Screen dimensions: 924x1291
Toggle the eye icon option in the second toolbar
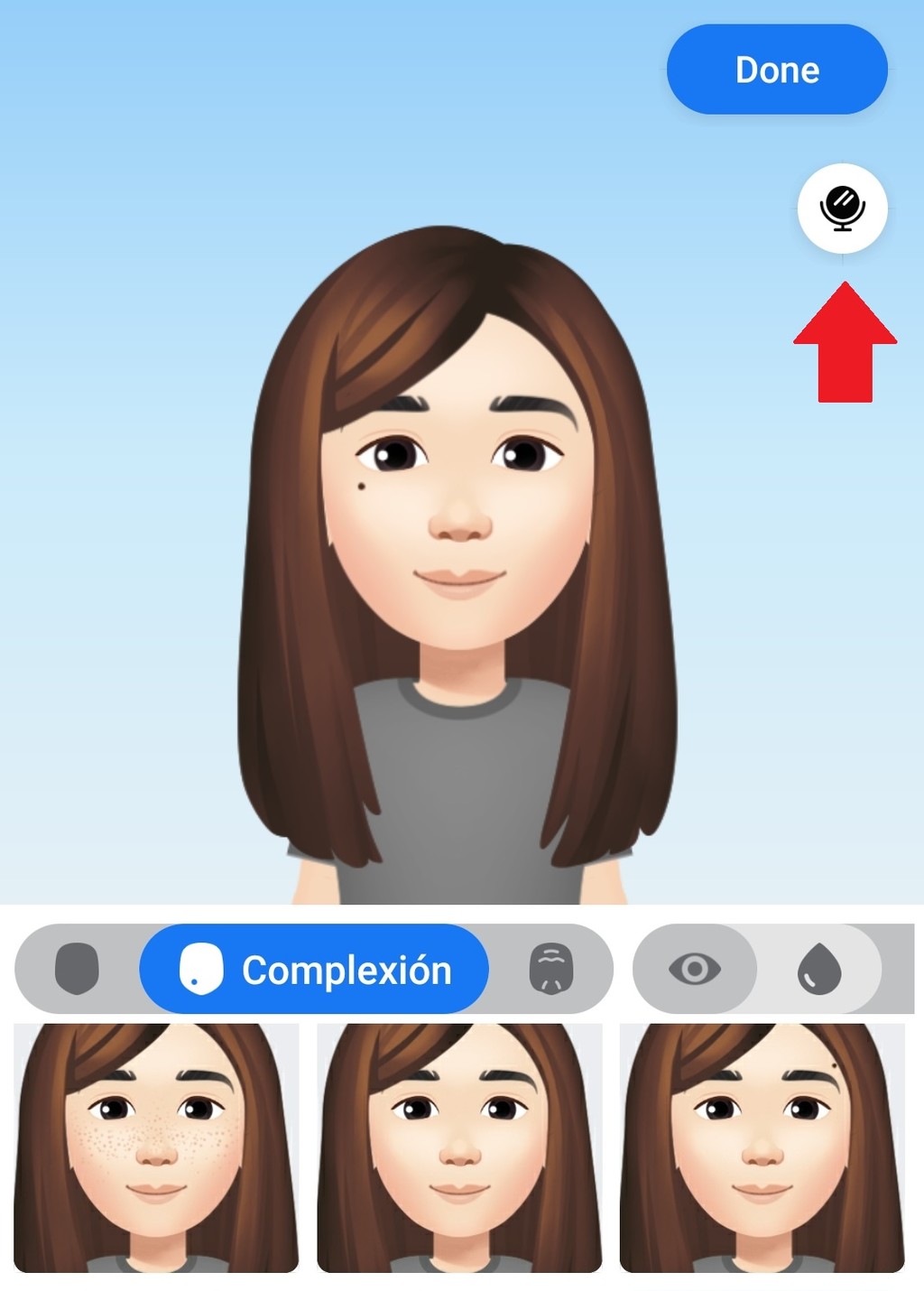pos(697,968)
